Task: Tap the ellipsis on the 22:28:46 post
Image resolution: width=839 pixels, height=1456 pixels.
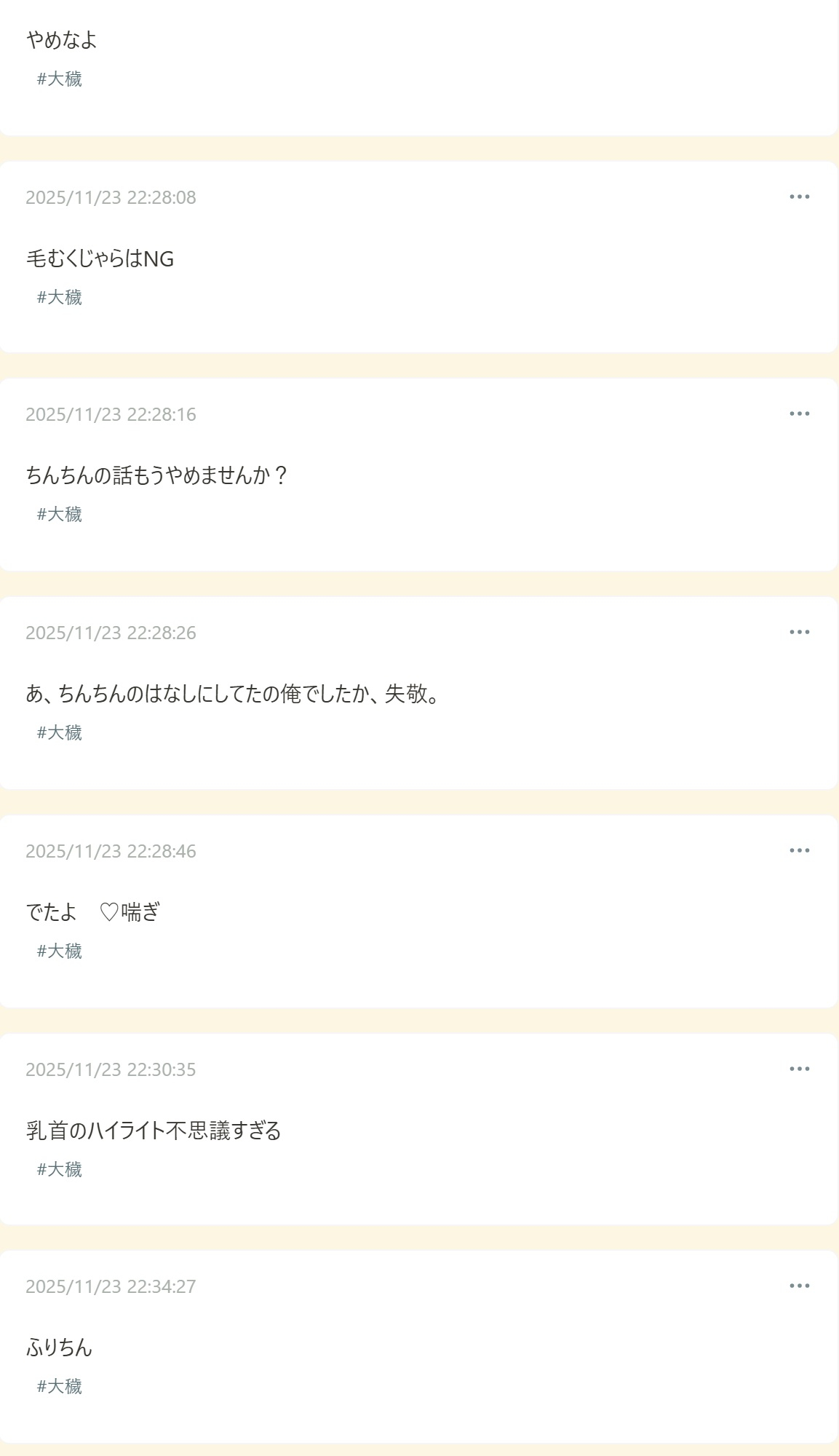Action: pos(799,850)
